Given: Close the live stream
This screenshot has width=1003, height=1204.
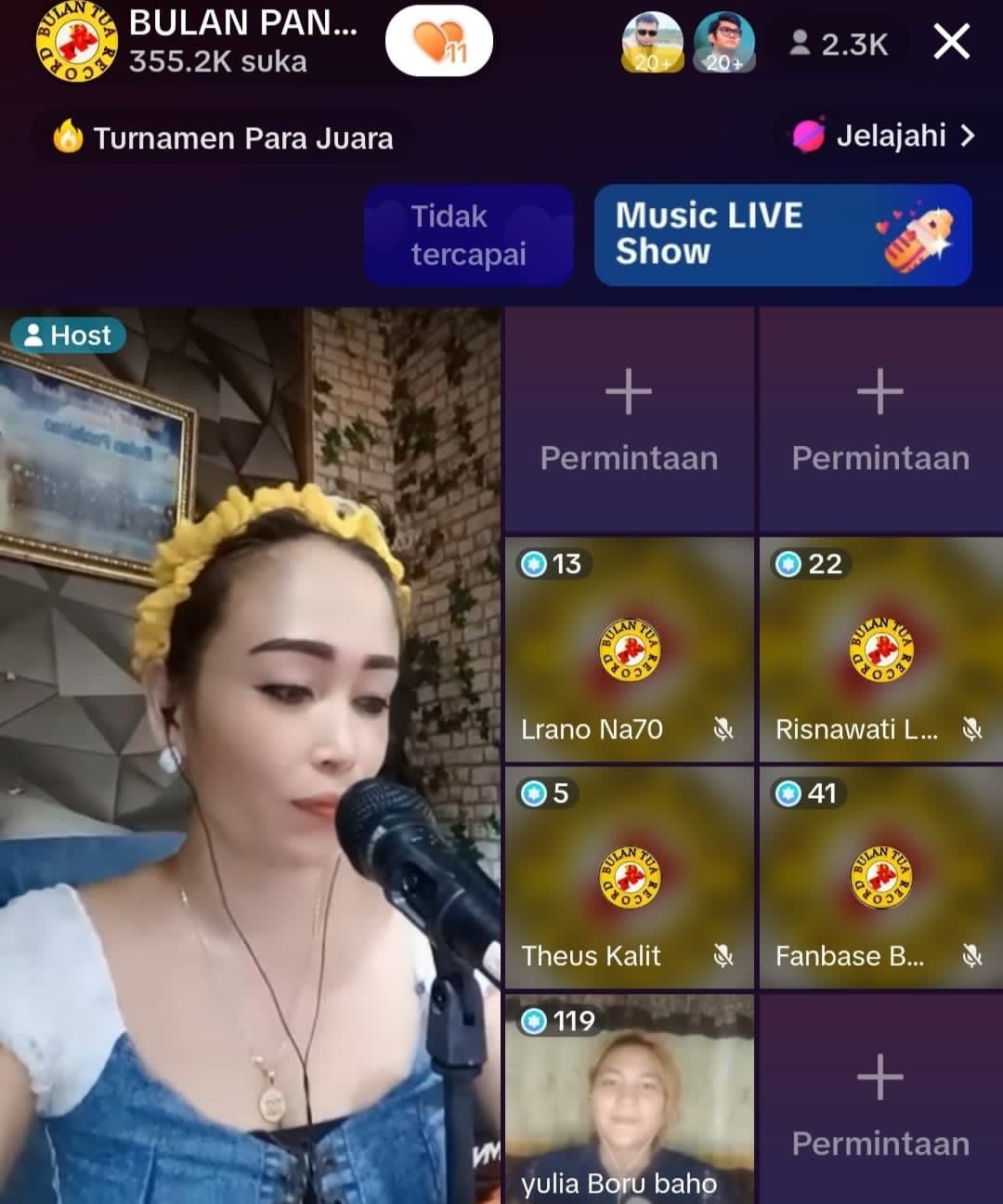Looking at the screenshot, I should click(951, 43).
